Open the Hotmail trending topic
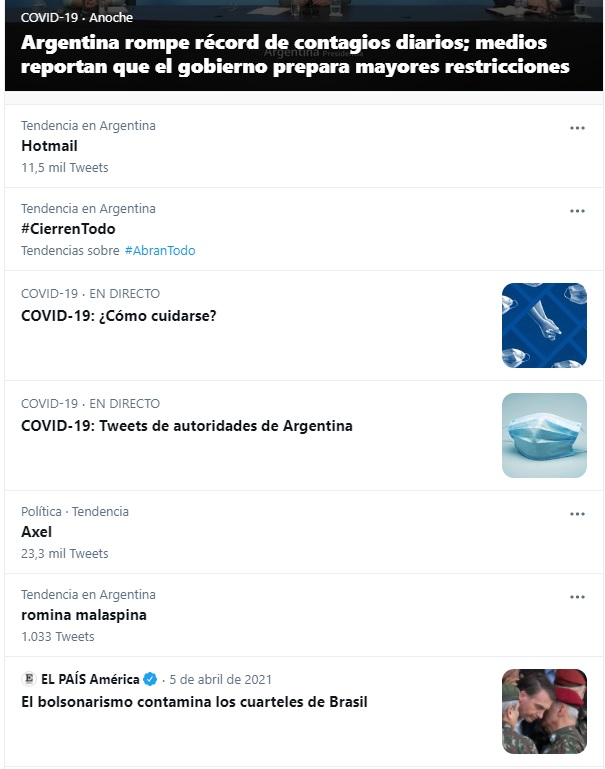This screenshot has height=769, width=605. pos(49,146)
